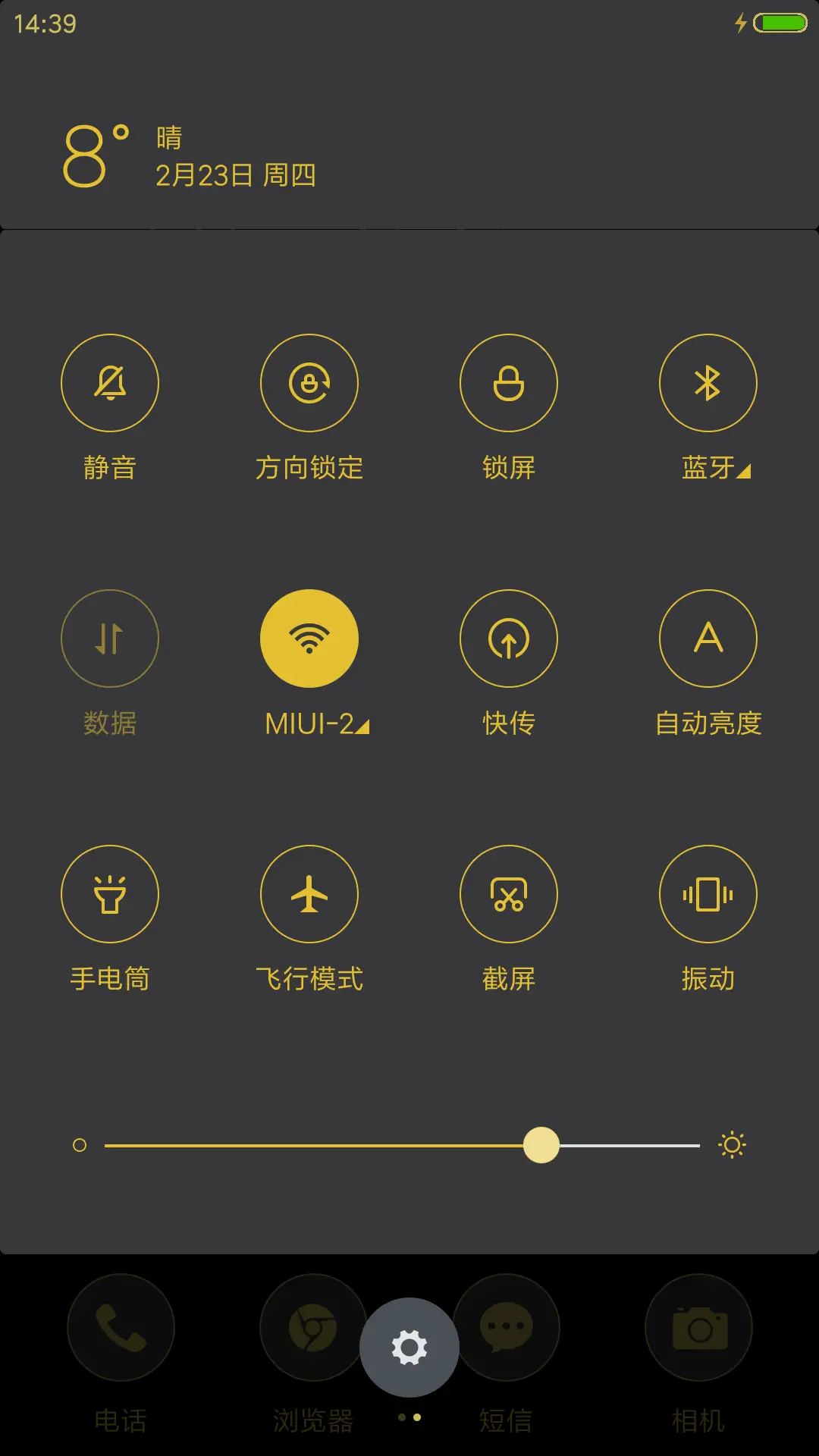Take a screenshot with the 截屏 tile
Image resolution: width=819 pixels, height=1456 pixels.
(x=509, y=894)
